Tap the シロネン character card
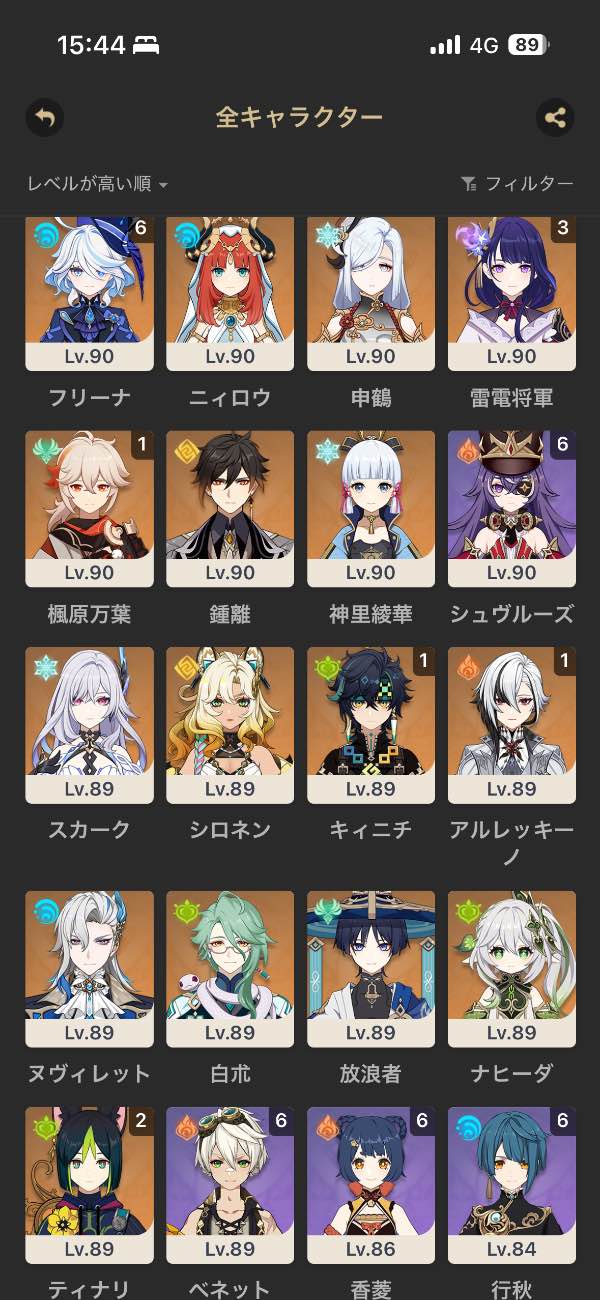 (230, 724)
